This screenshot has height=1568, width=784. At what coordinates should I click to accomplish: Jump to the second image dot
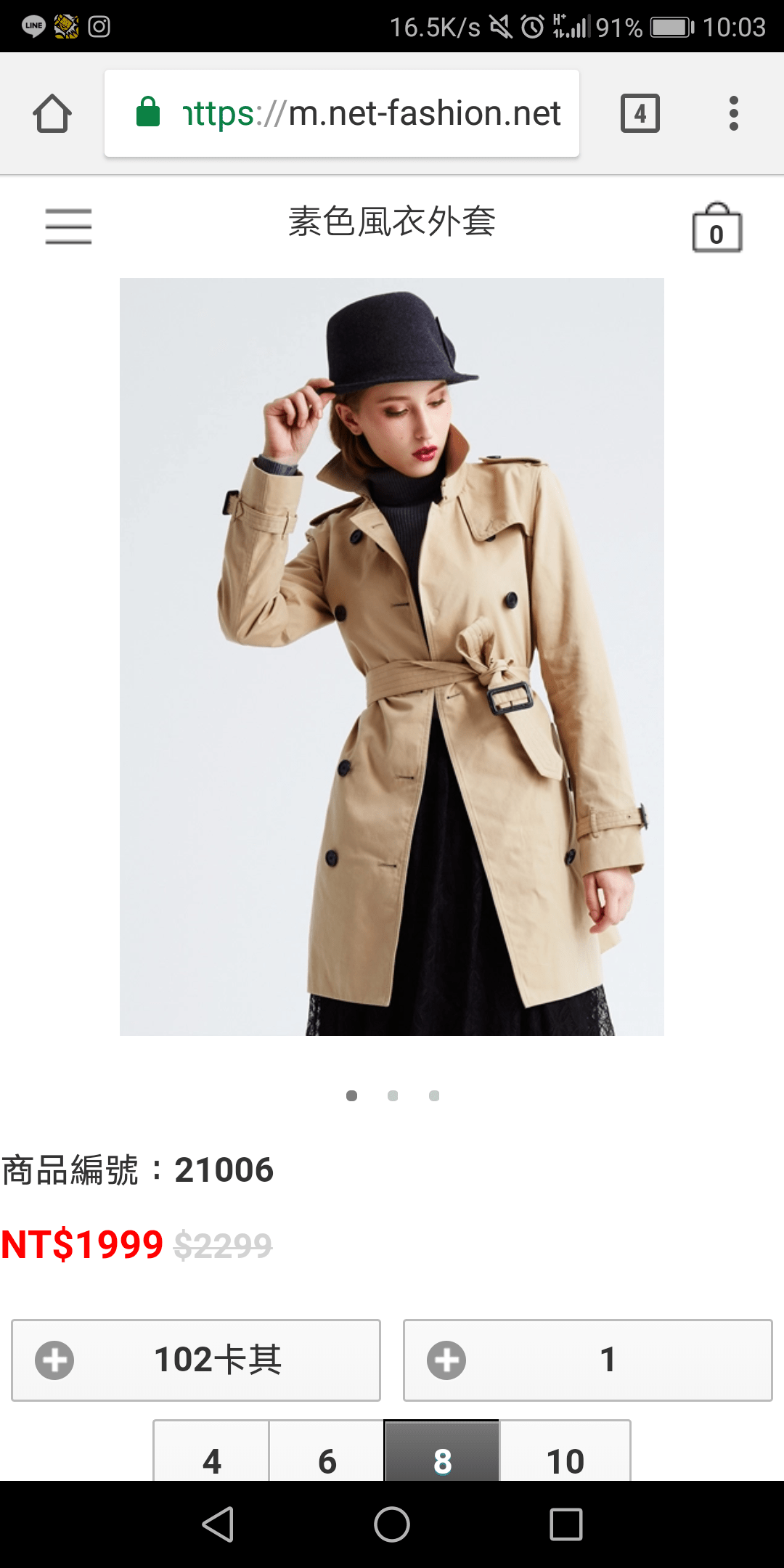[393, 1095]
